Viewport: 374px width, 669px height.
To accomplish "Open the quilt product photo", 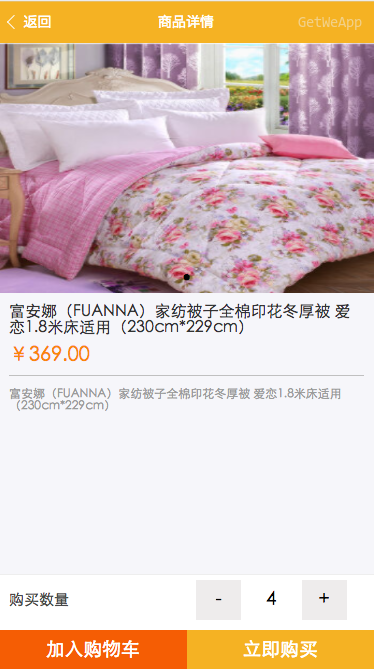I will point(187,168).
